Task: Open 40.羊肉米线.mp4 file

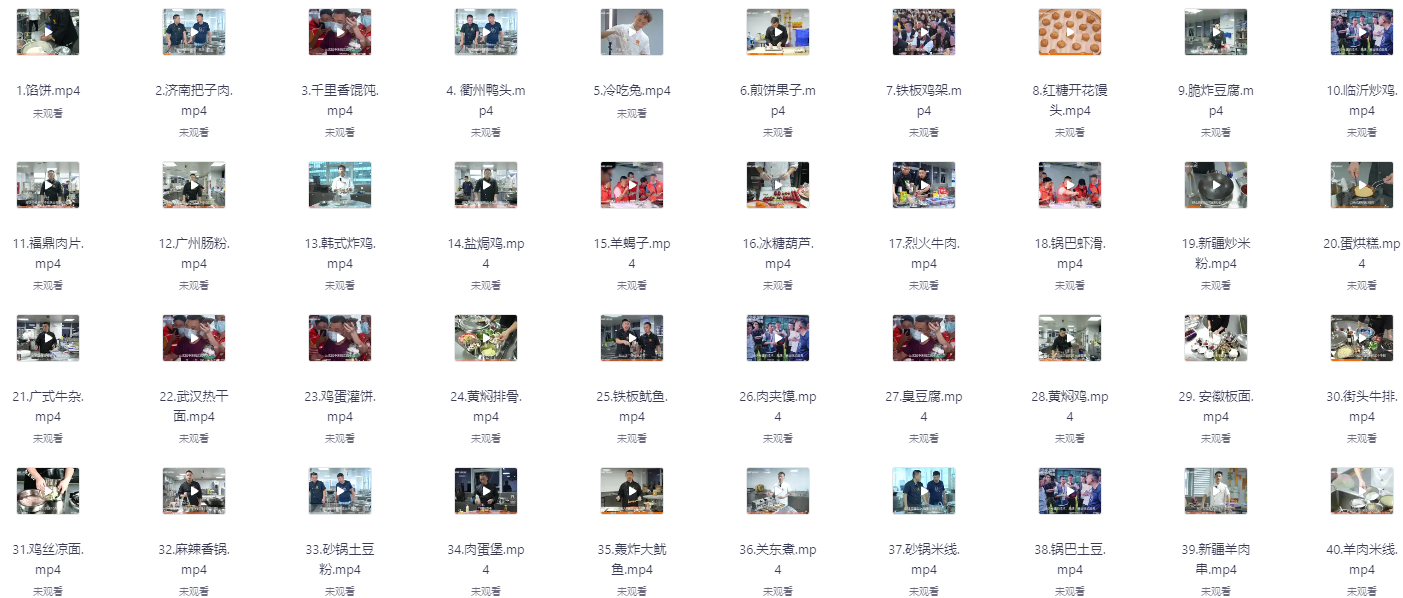Action: coord(1362,491)
